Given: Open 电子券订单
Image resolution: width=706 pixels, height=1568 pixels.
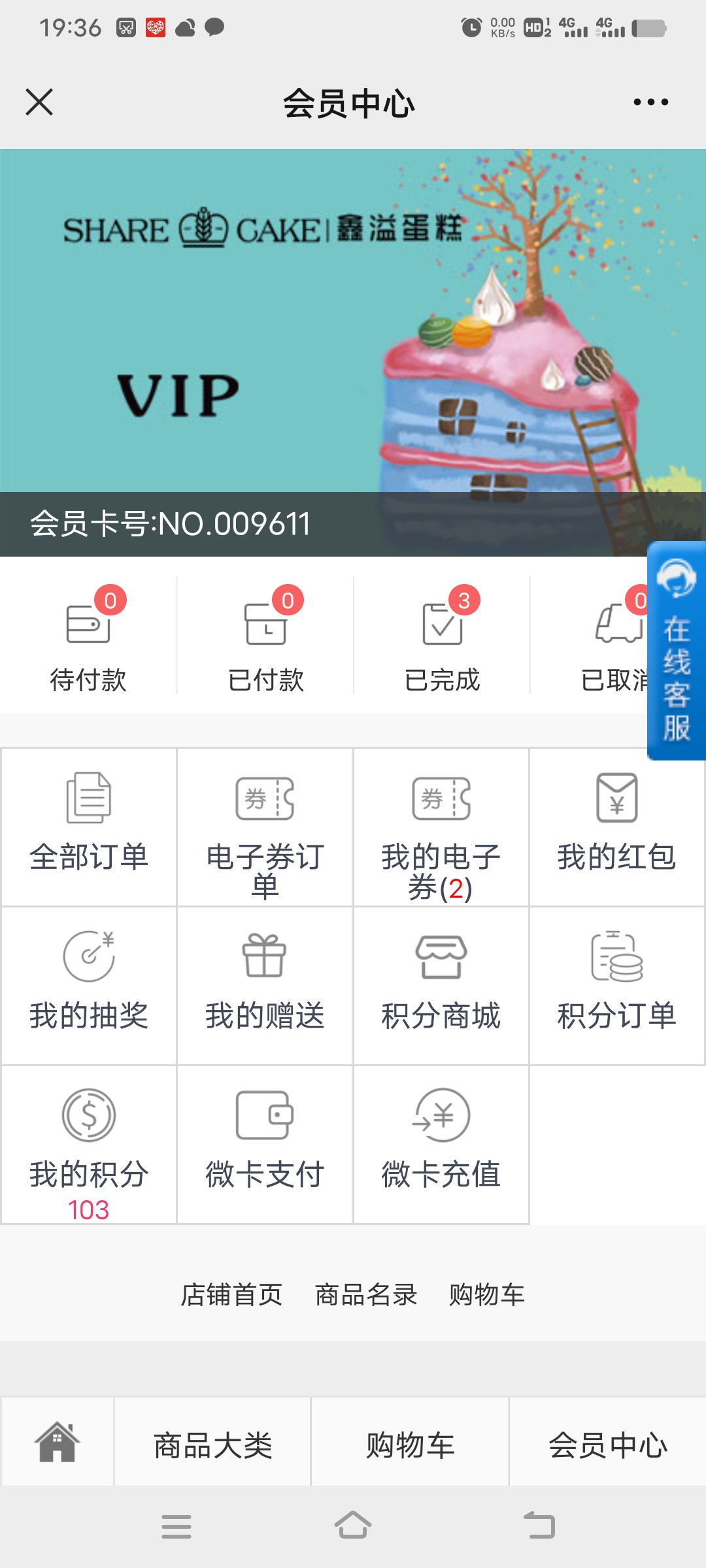Looking at the screenshot, I should [x=265, y=827].
